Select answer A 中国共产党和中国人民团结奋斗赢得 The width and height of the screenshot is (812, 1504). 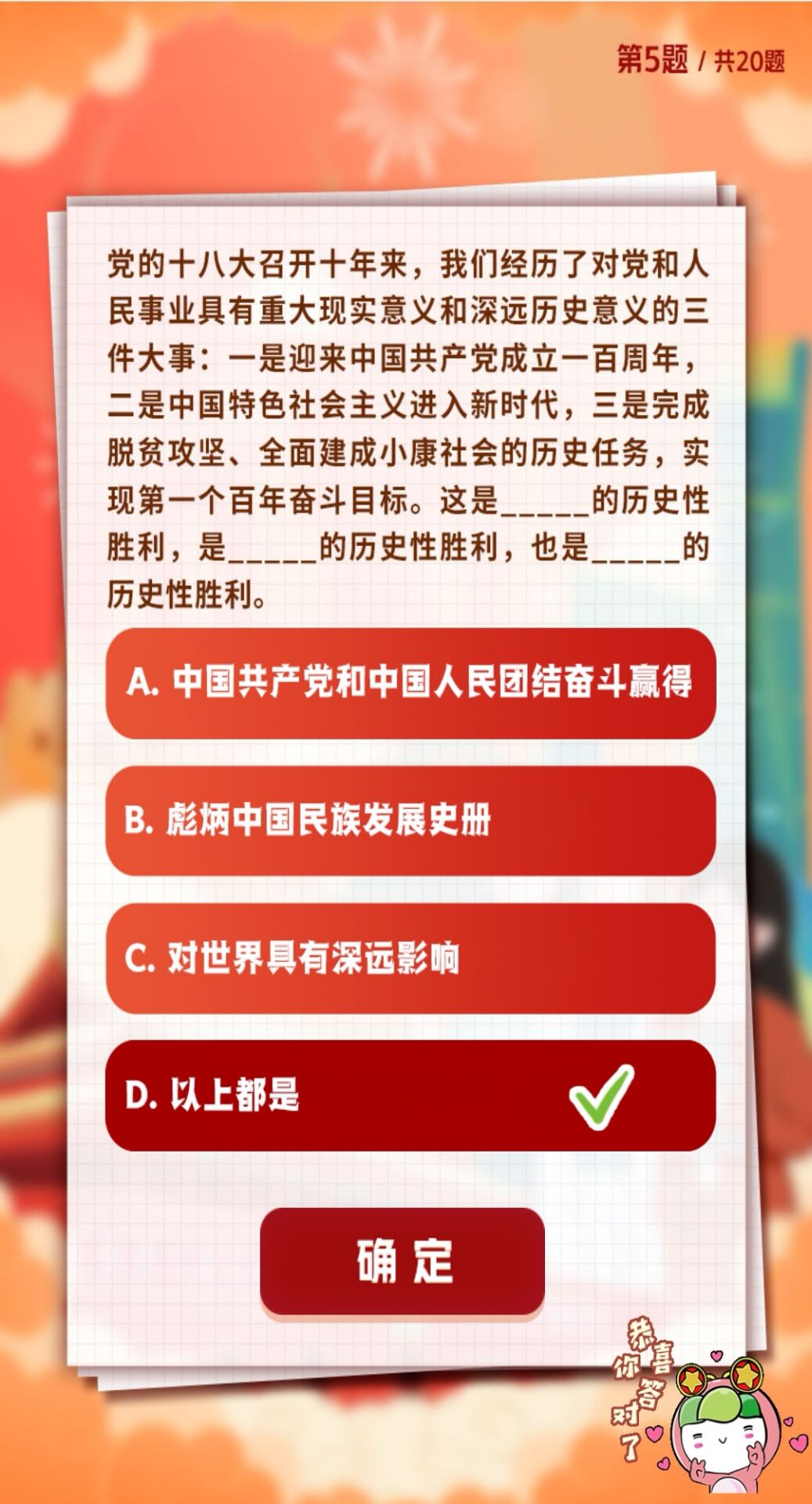click(x=410, y=682)
